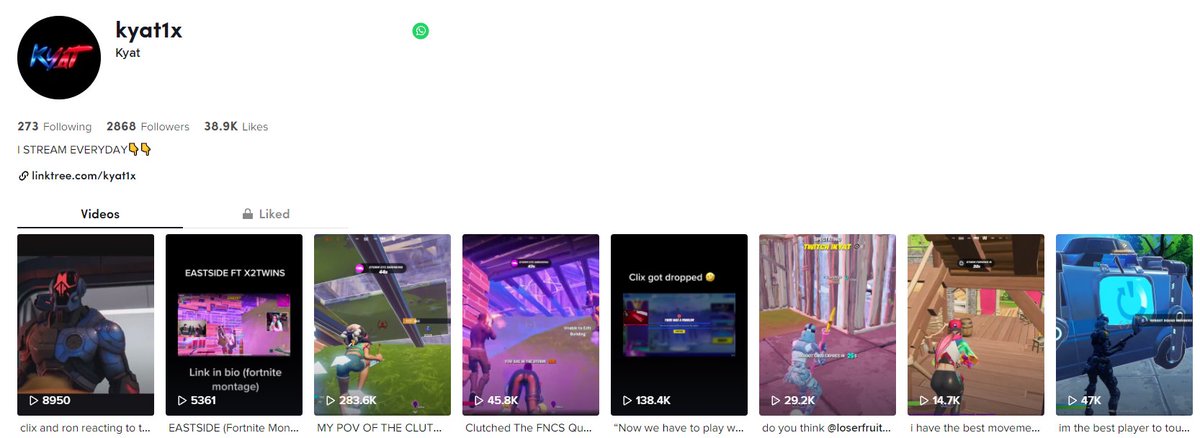Open the best player video with 47K views
Screen dimensions: 1200x438
click(x=1124, y=324)
